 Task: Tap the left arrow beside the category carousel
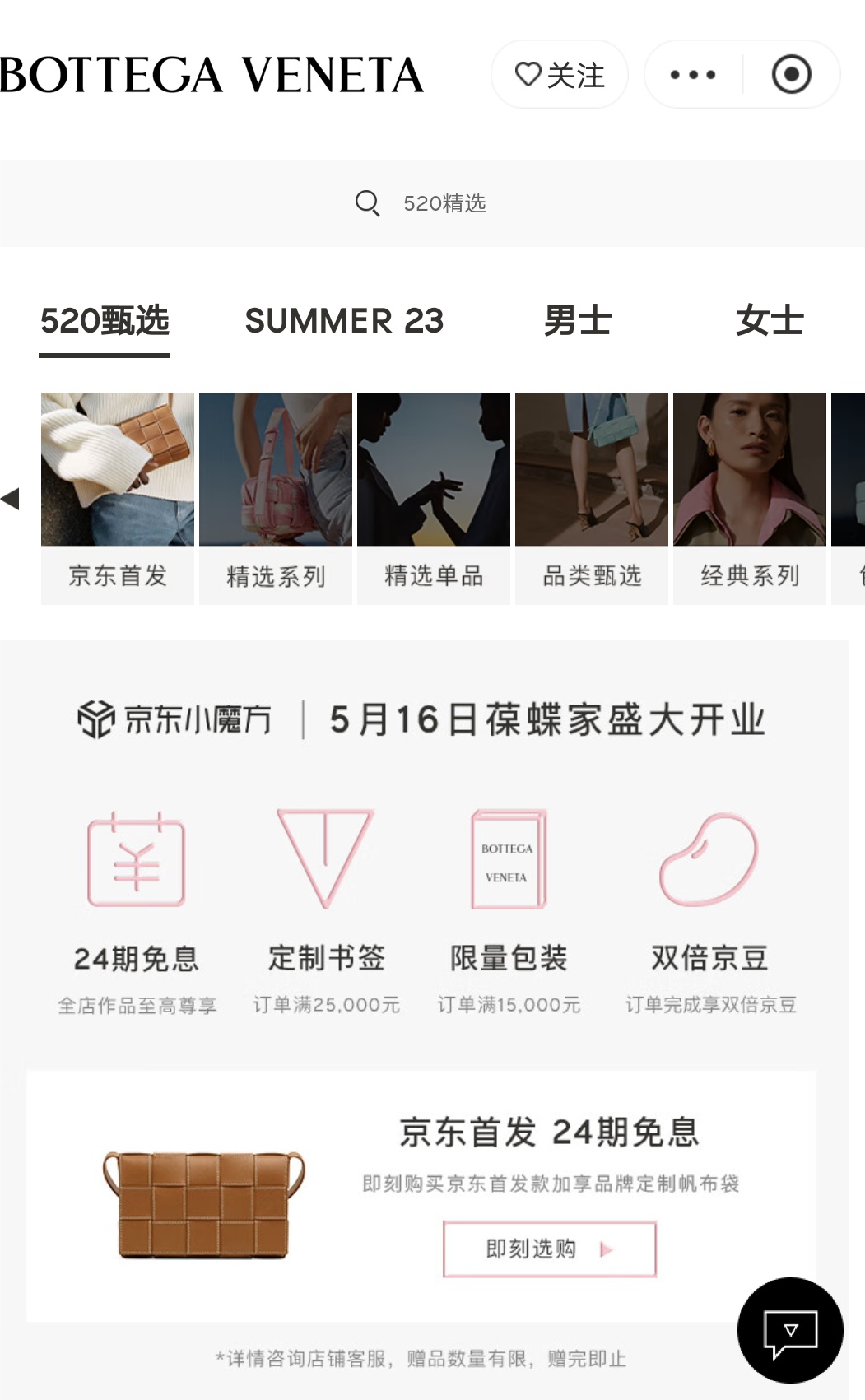[x=11, y=498]
